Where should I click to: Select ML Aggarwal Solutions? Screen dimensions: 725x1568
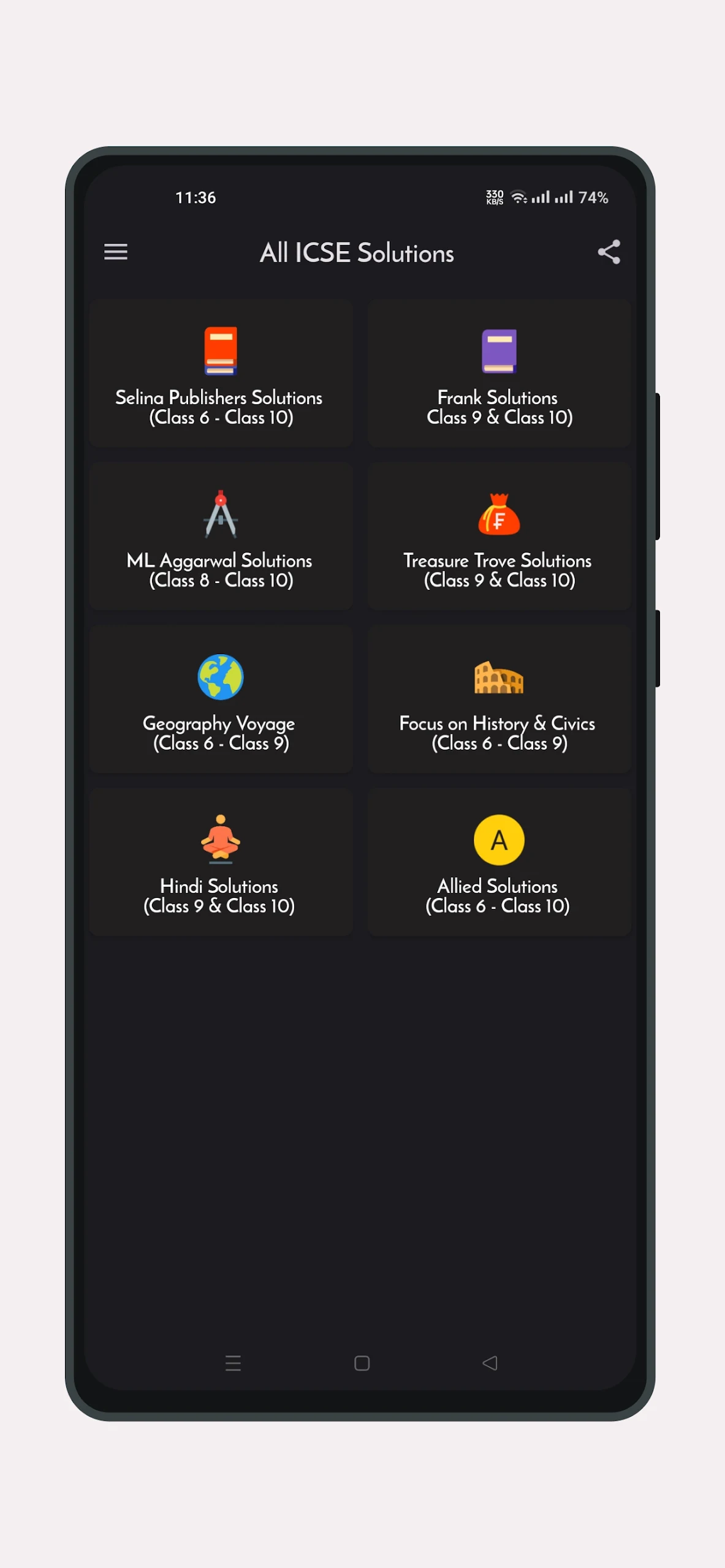point(221,537)
